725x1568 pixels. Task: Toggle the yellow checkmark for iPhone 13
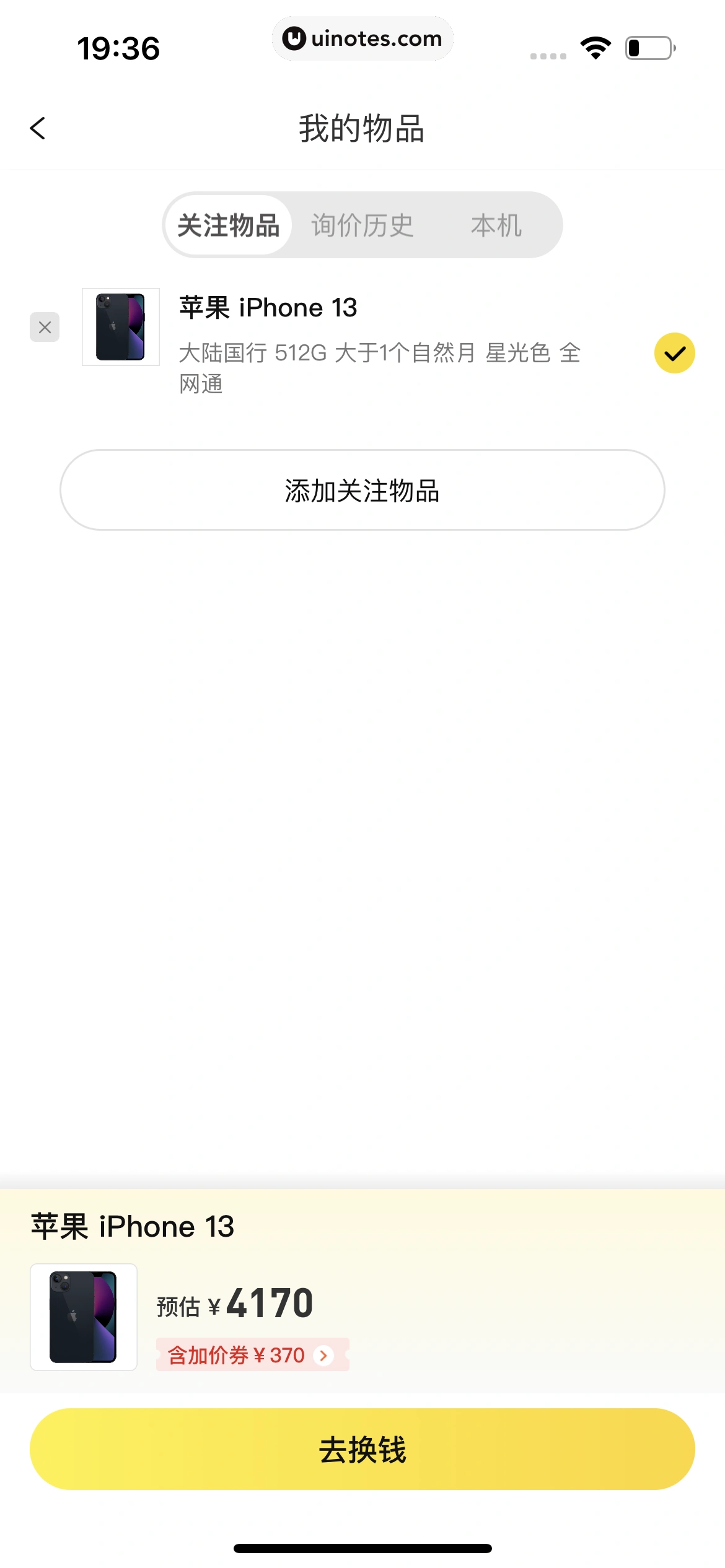click(674, 354)
